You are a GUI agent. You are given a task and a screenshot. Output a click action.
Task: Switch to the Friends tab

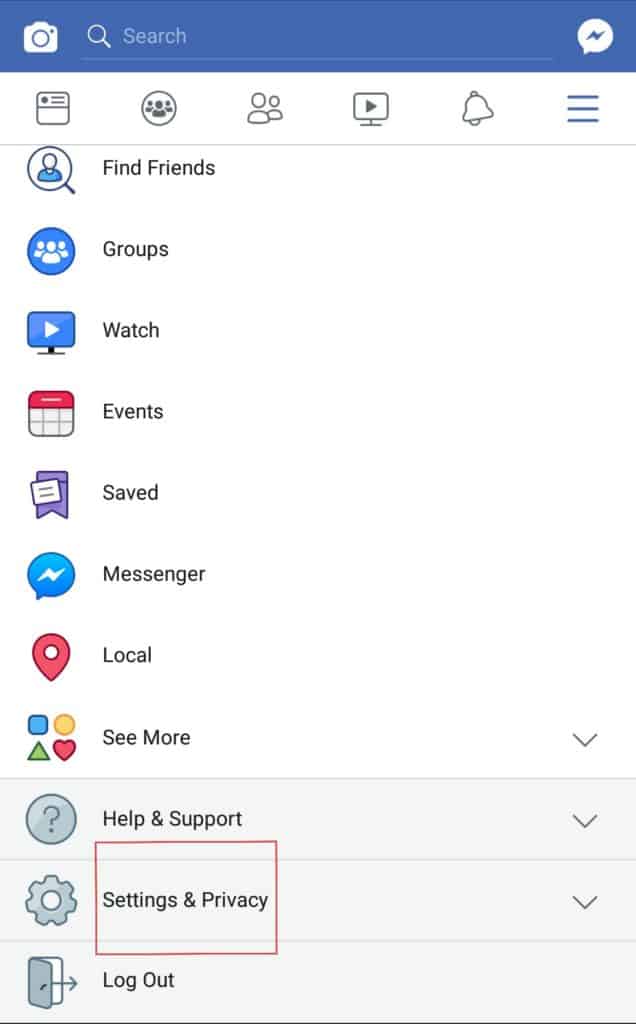(265, 108)
